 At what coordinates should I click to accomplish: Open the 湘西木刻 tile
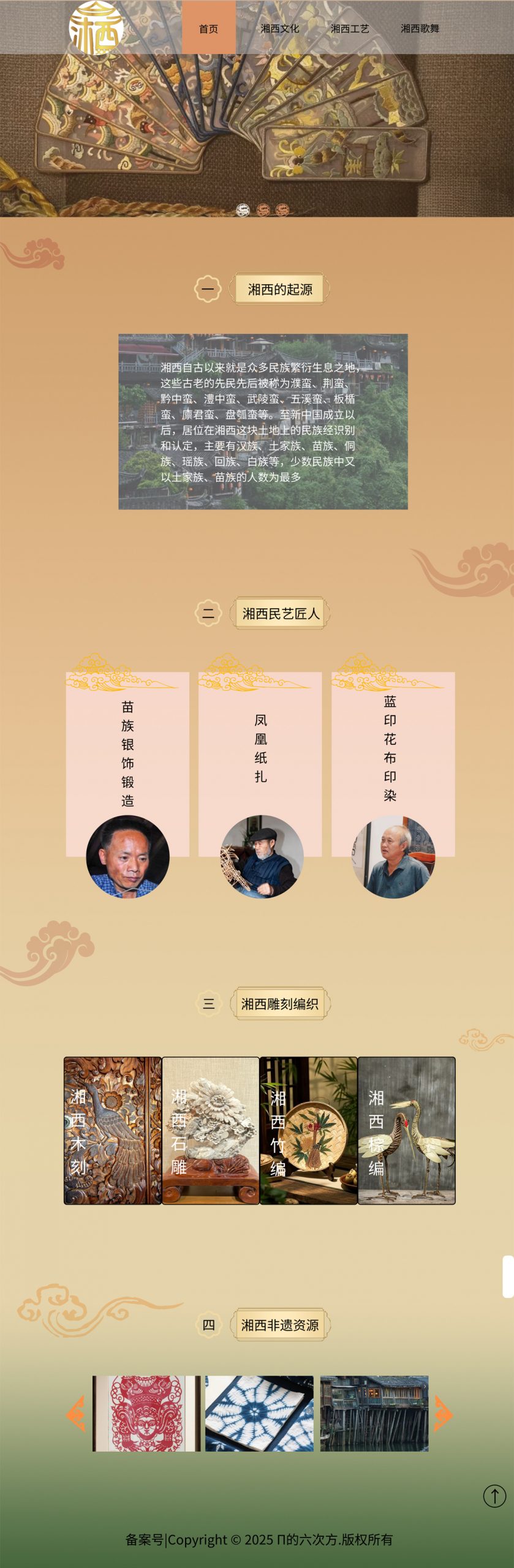coord(113,1130)
